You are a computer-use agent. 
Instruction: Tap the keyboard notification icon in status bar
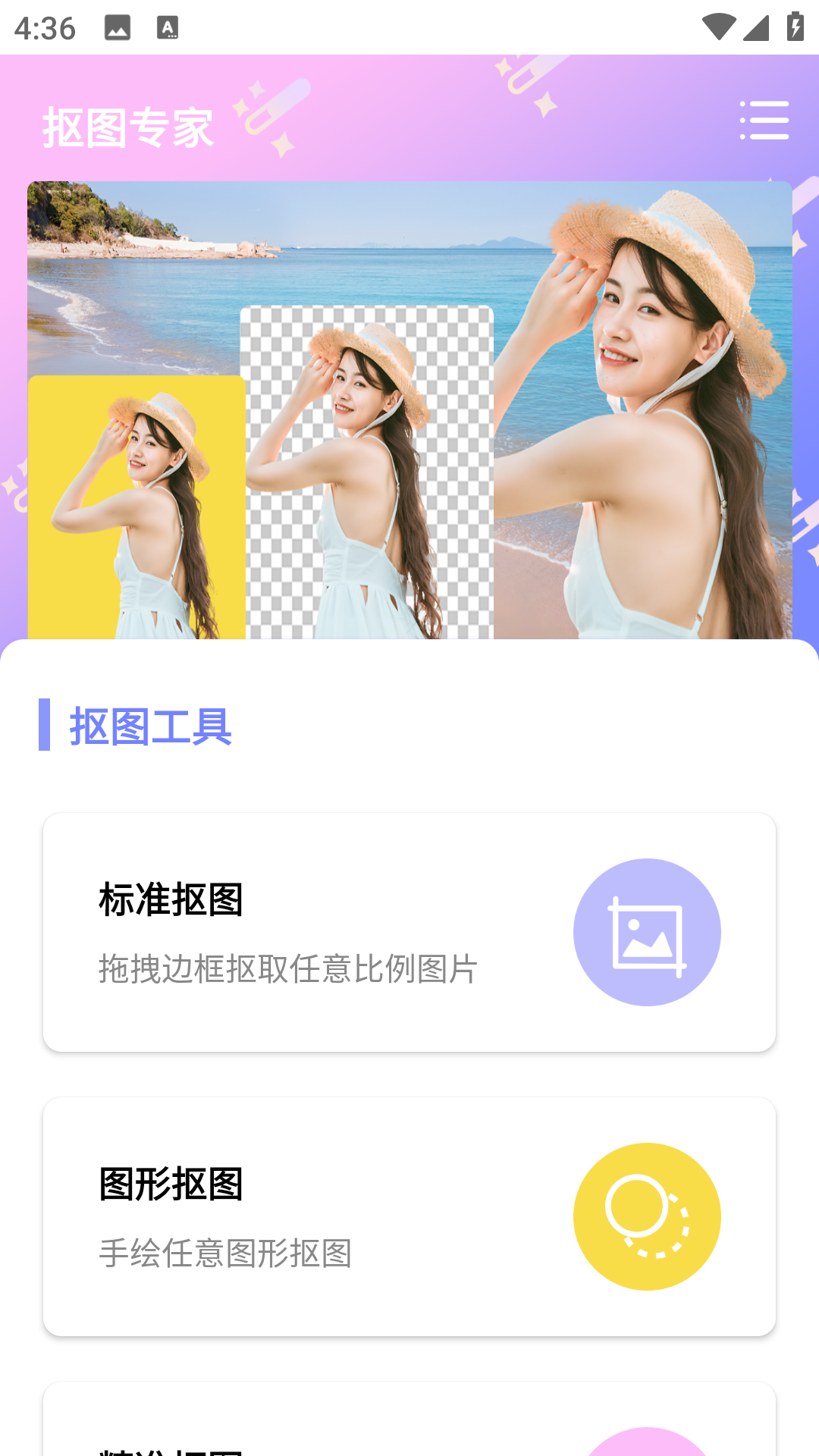(168, 28)
